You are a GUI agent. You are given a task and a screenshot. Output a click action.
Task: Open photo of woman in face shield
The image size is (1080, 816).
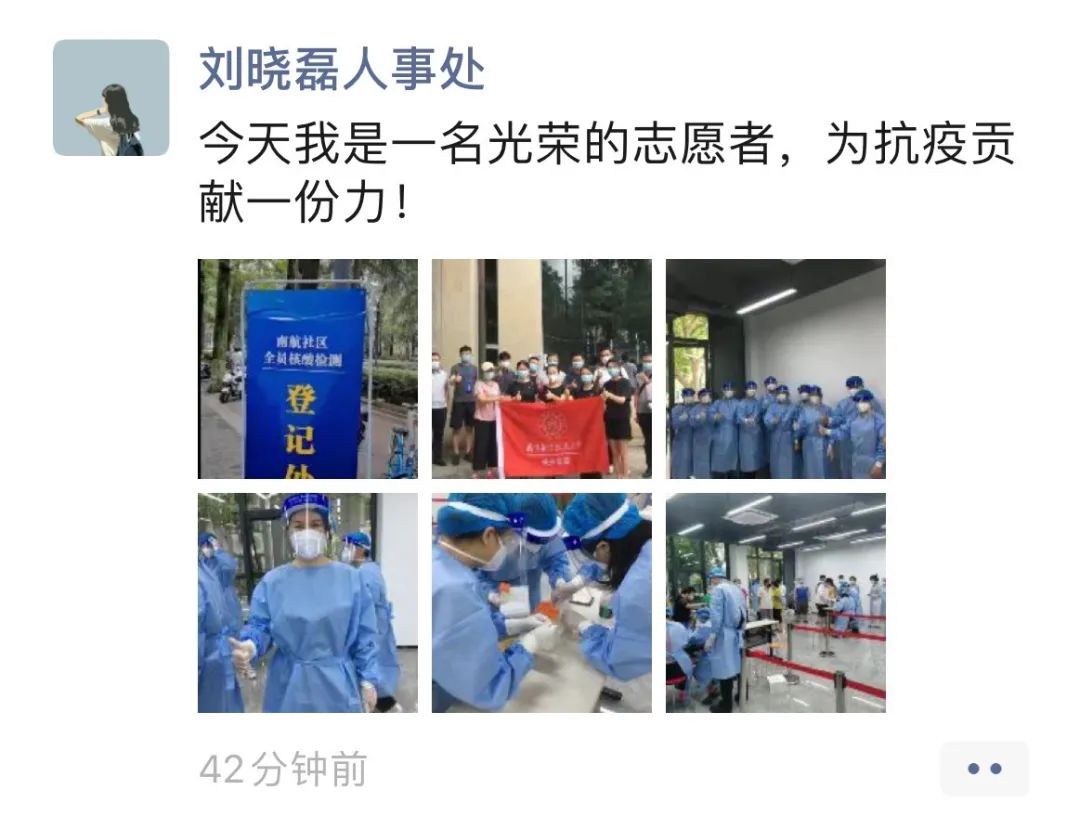[x=308, y=603]
